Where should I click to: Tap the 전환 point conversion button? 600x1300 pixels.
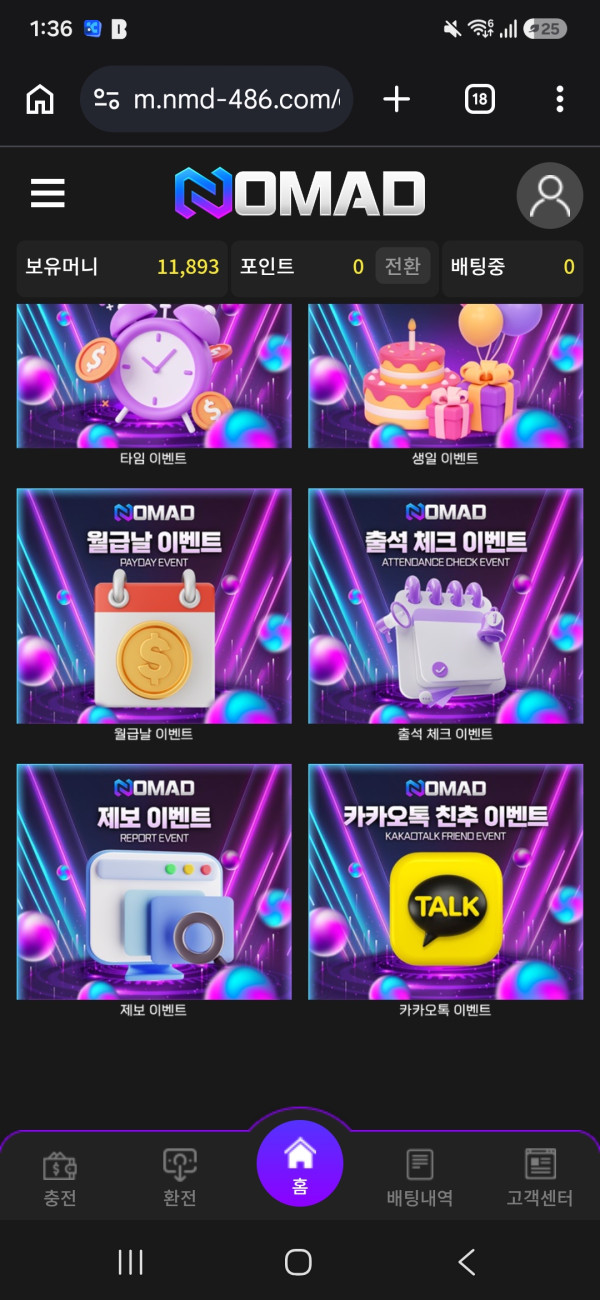(403, 267)
